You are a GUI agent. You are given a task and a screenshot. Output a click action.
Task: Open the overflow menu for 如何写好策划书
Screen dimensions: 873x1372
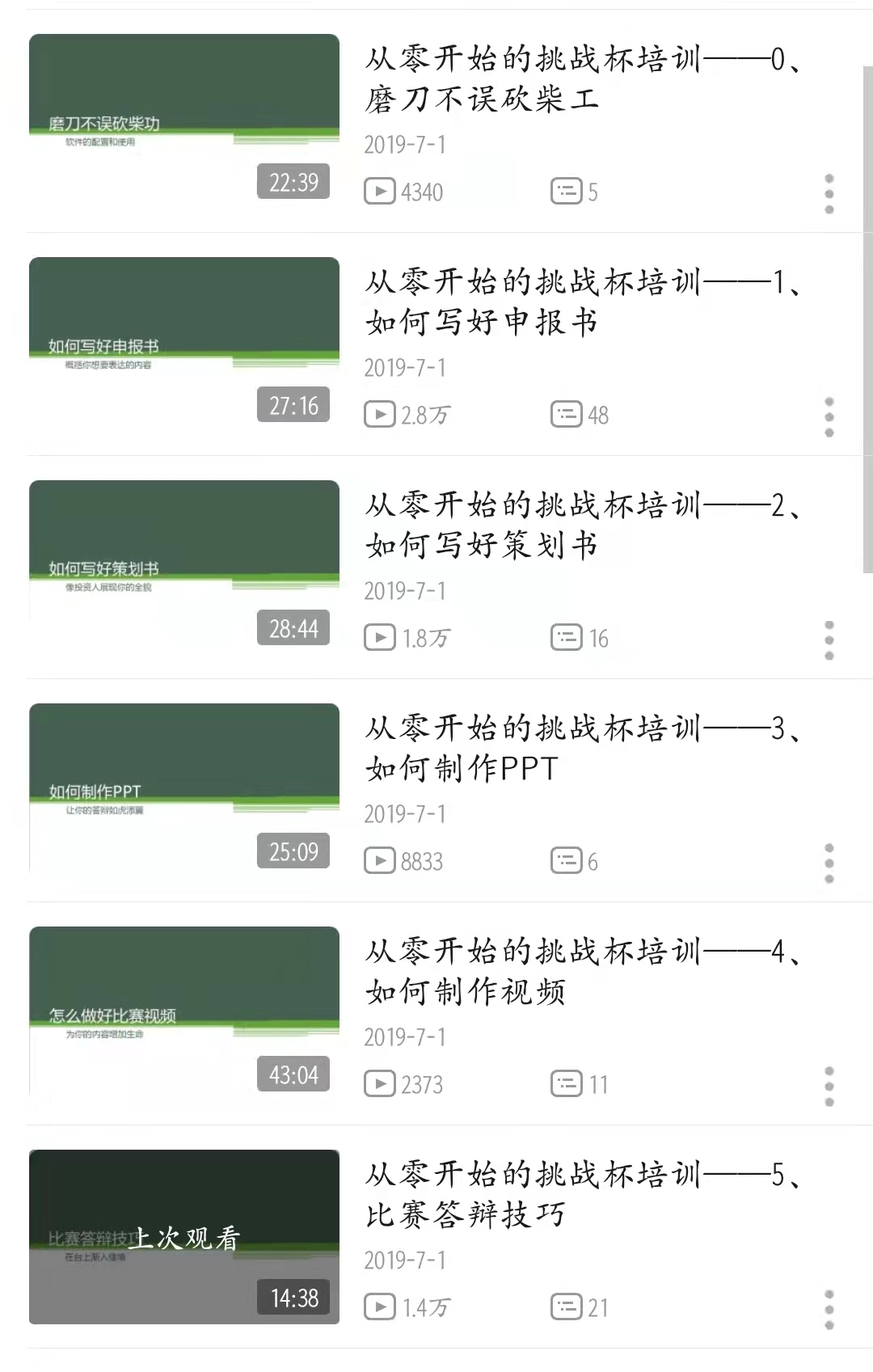[x=829, y=640]
